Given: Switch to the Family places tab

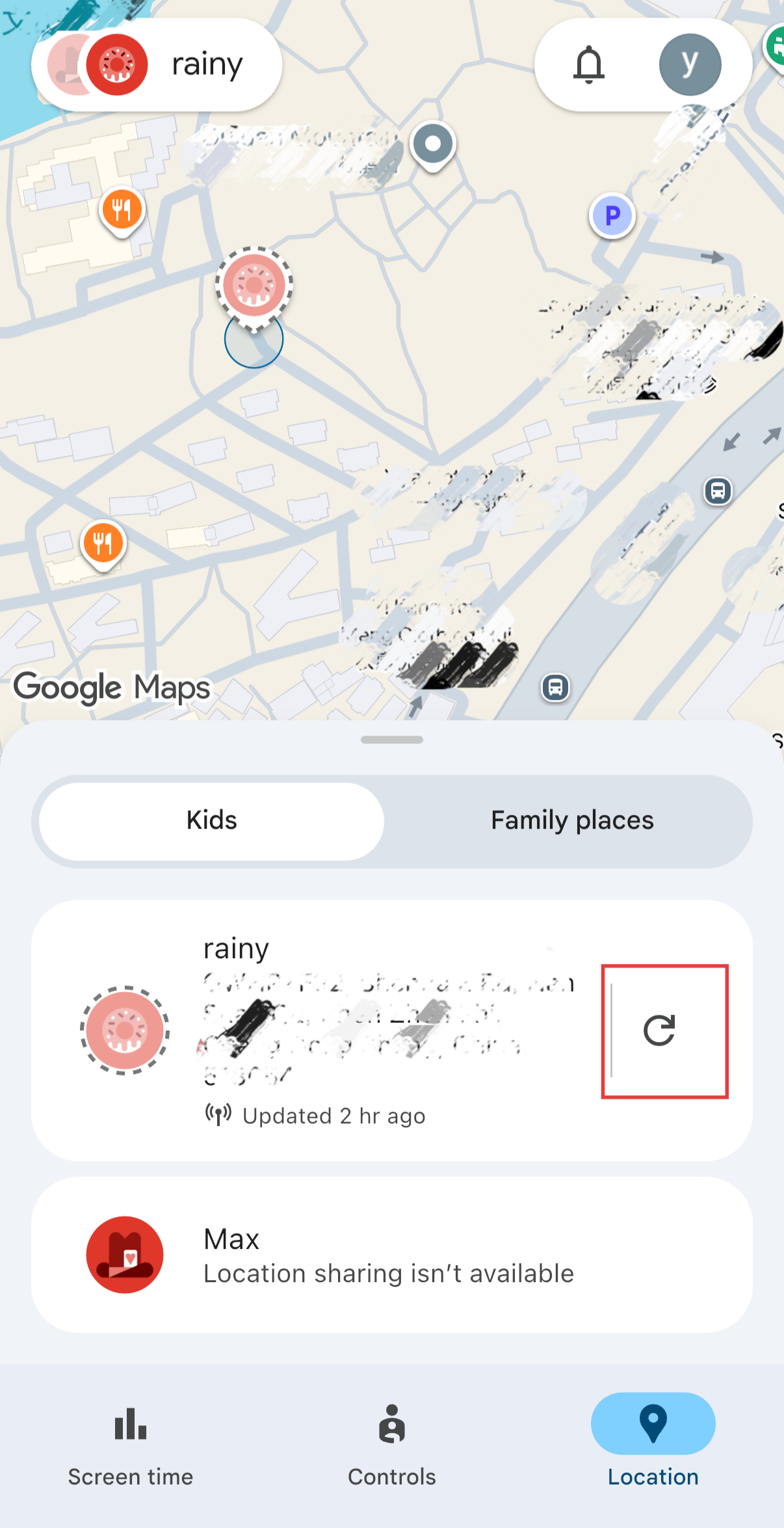Looking at the screenshot, I should tap(571, 820).
